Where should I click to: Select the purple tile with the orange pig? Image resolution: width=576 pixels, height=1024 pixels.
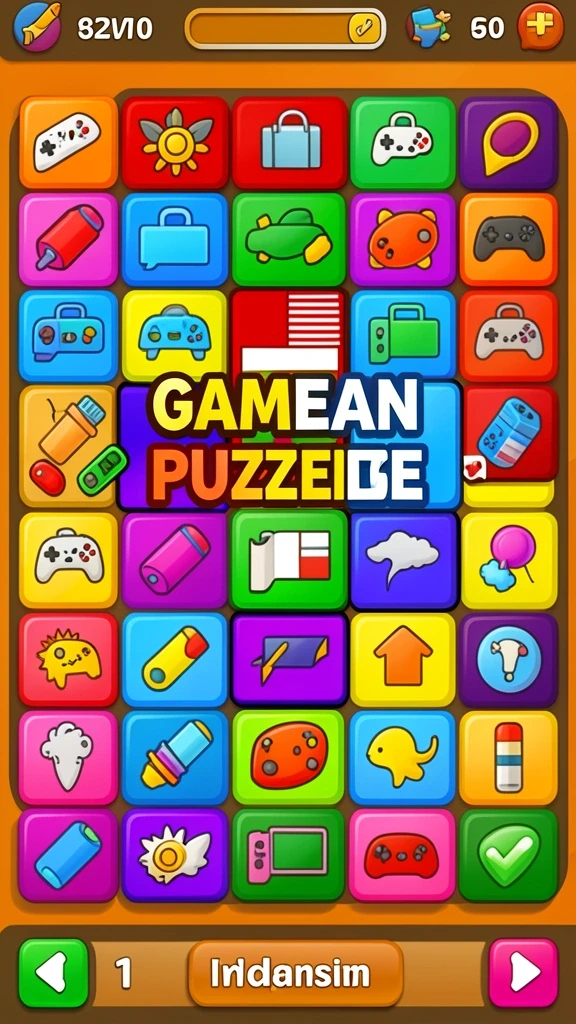pyautogui.click(x=402, y=240)
